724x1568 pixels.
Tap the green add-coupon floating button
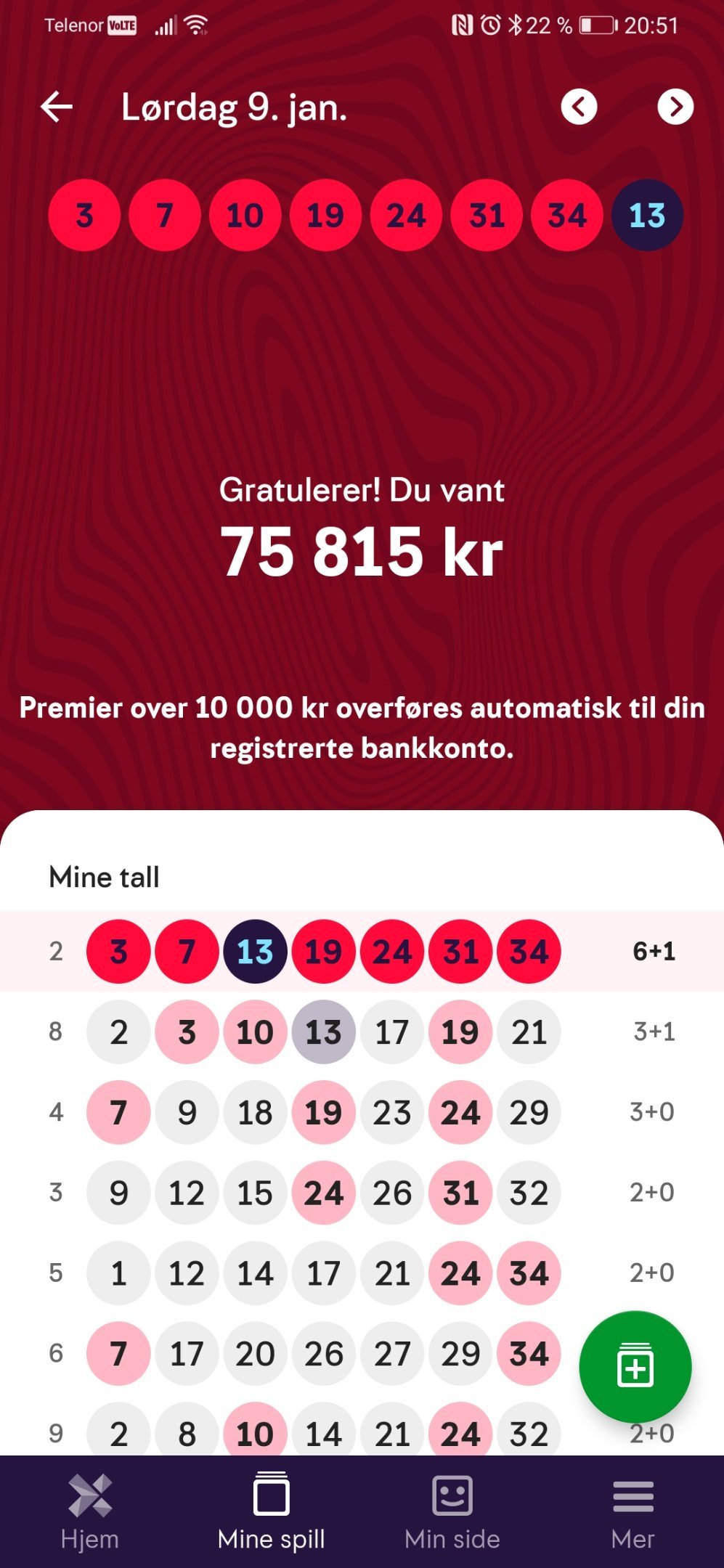tap(635, 1367)
